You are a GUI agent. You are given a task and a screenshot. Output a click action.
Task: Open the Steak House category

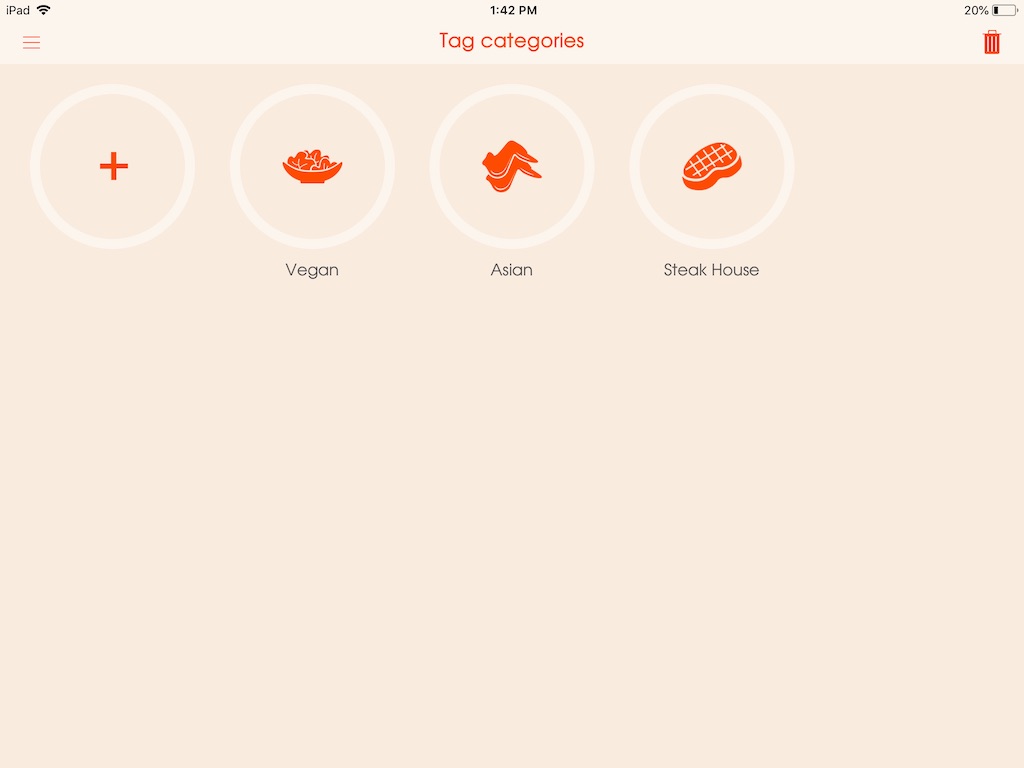point(712,167)
